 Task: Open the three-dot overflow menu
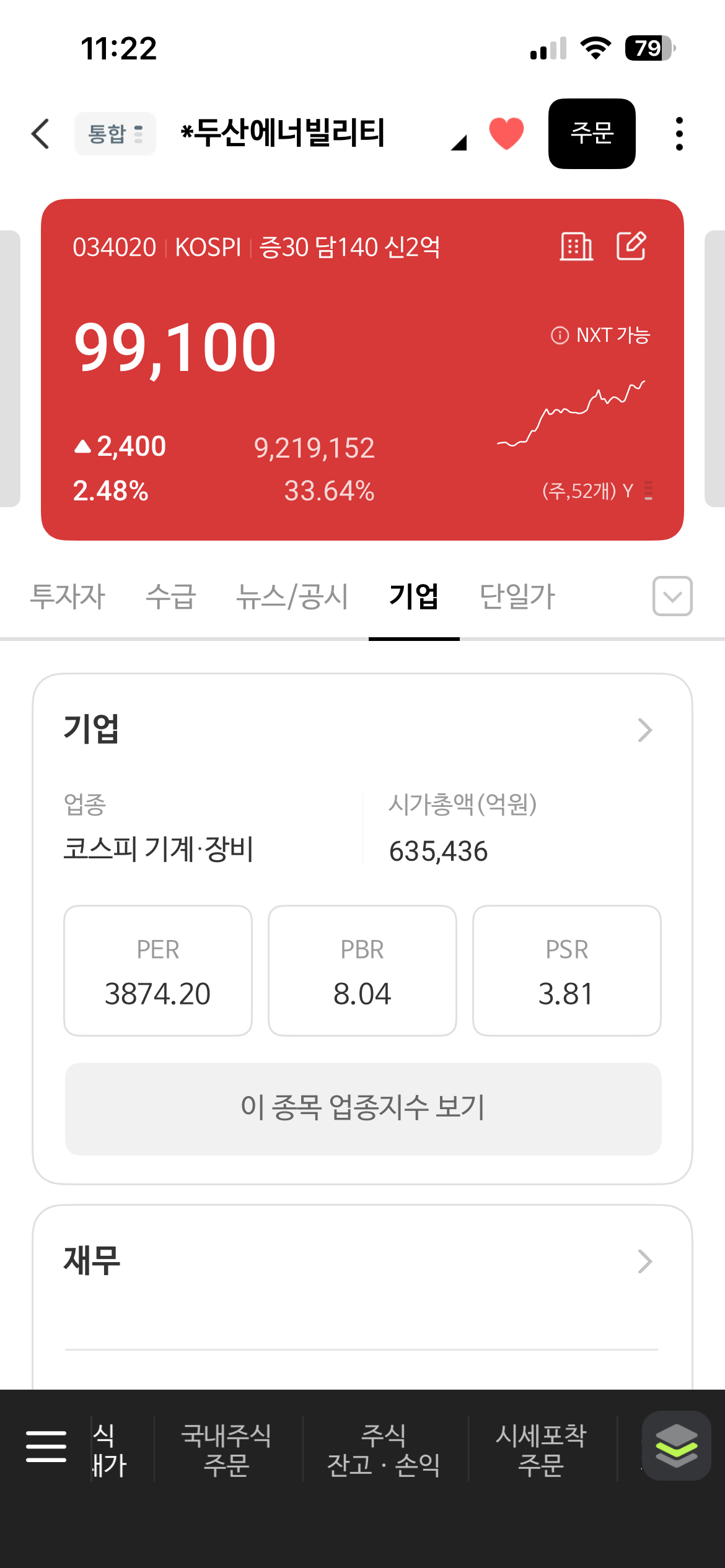tap(679, 134)
